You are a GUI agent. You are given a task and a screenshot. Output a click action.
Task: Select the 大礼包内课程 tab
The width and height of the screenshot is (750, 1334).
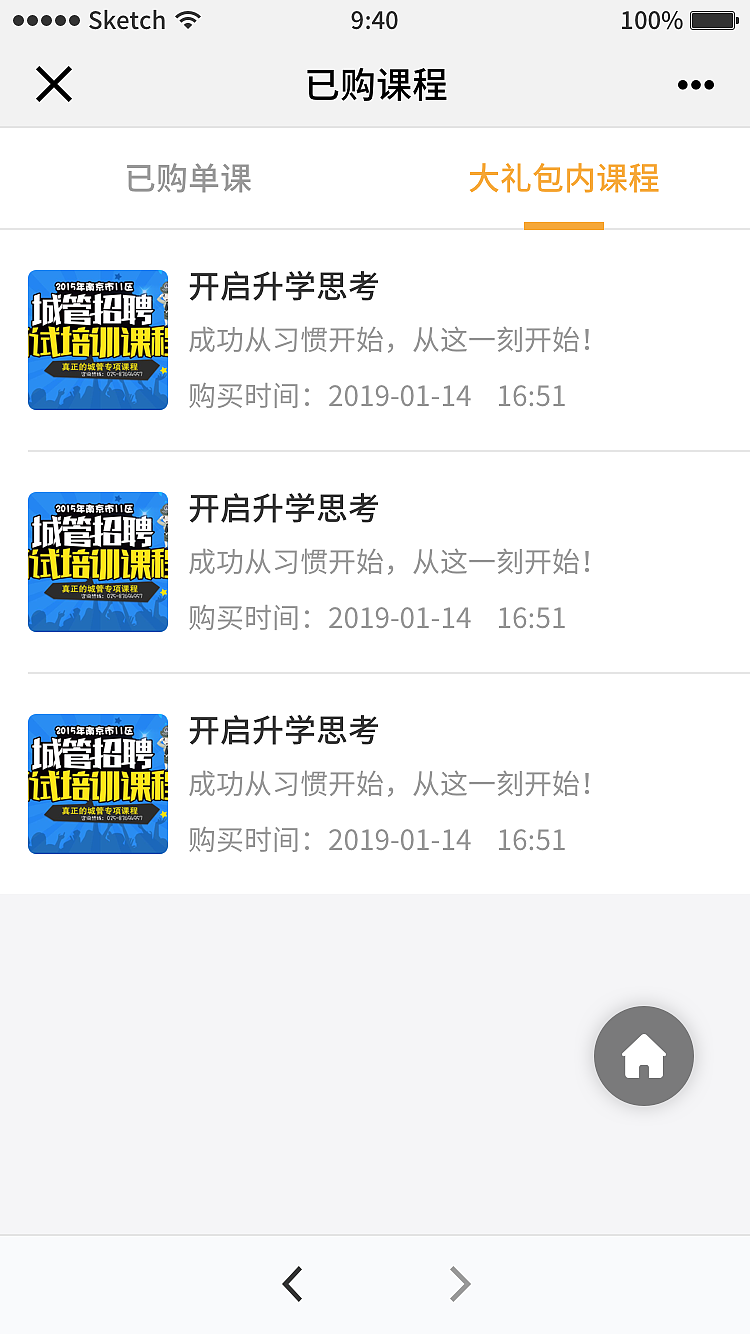point(563,180)
